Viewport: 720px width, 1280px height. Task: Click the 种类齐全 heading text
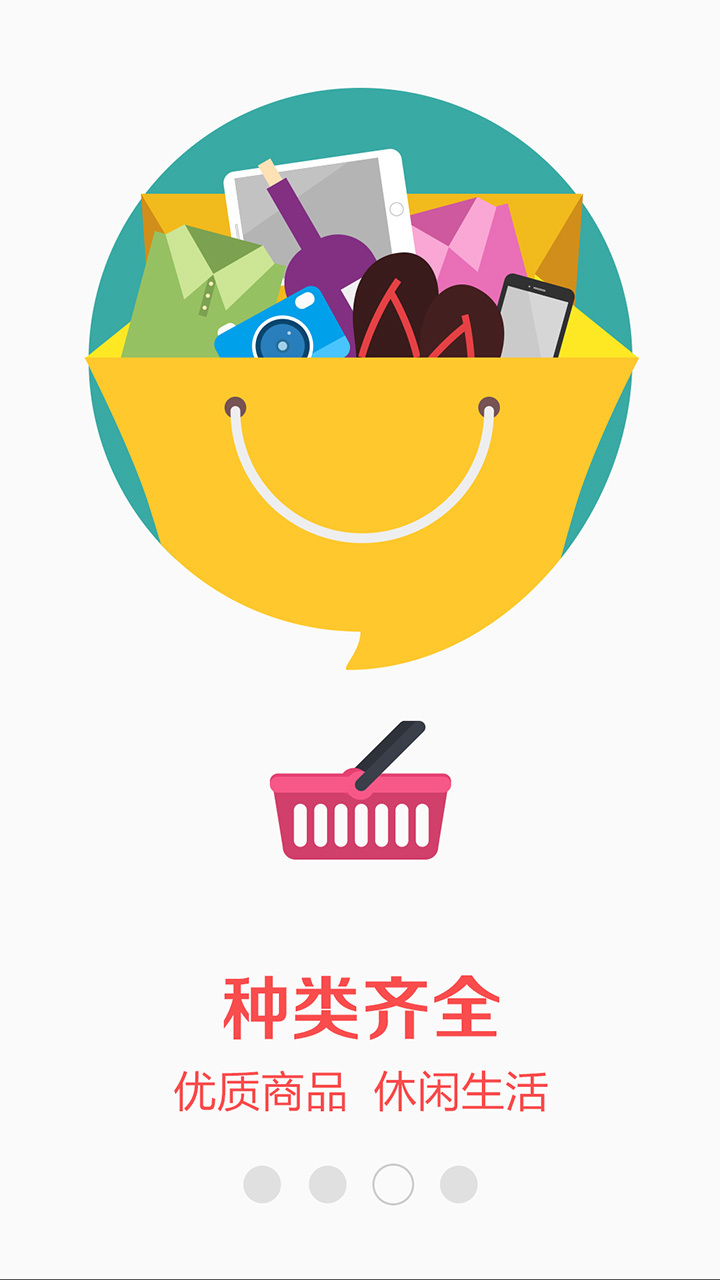tap(360, 1002)
